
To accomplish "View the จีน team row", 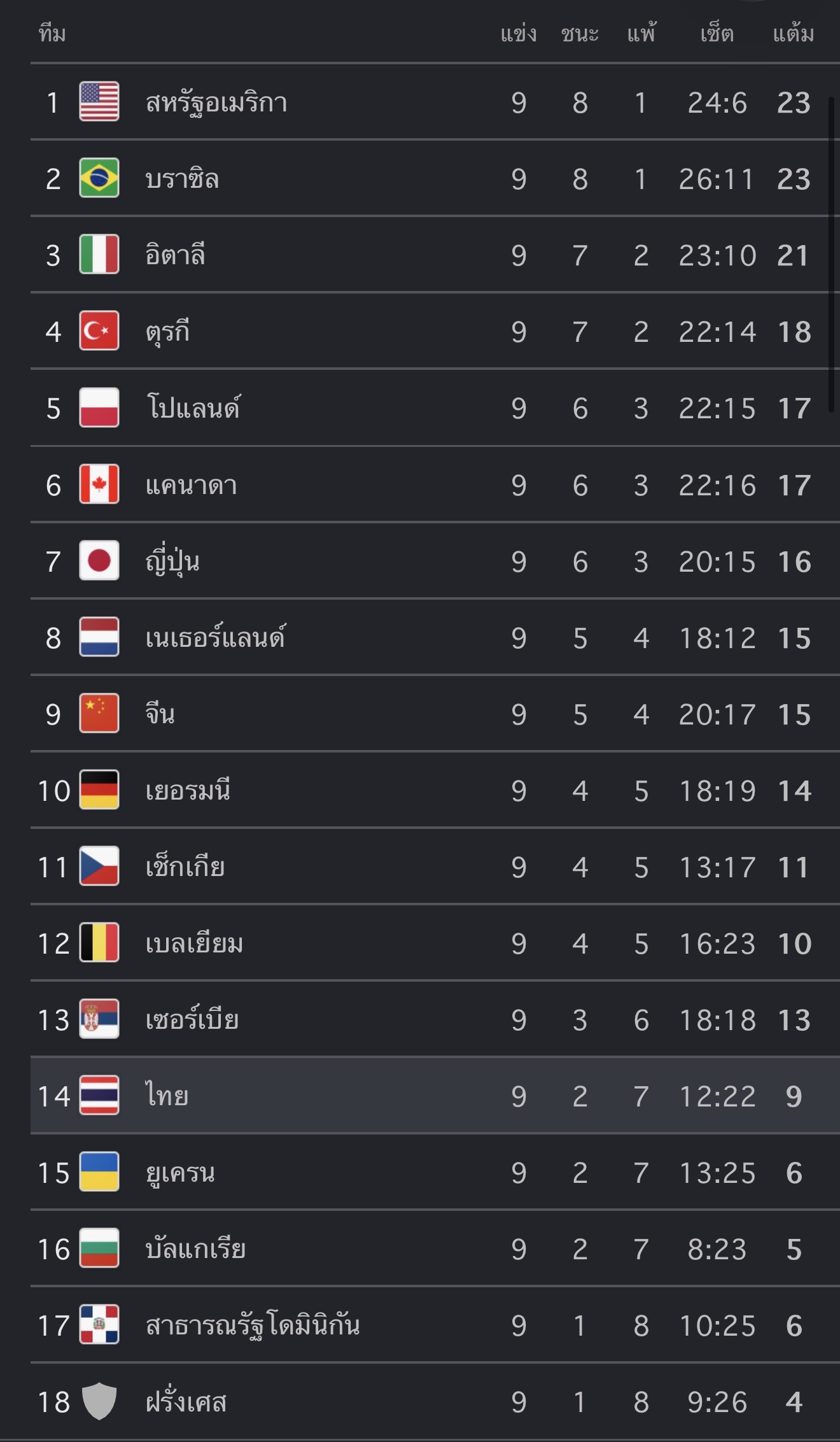I will click(x=435, y=714).
